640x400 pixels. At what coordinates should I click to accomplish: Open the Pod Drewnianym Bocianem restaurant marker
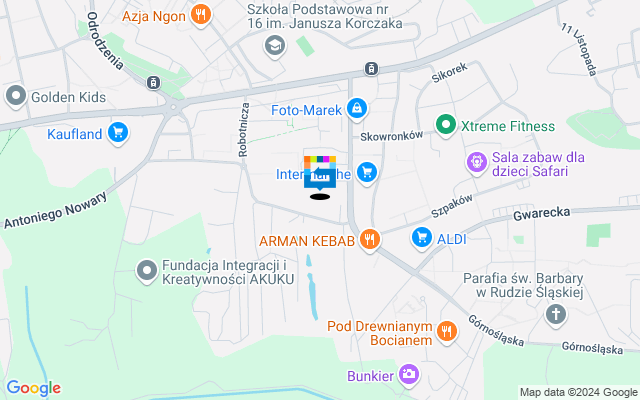[x=447, y=328]
